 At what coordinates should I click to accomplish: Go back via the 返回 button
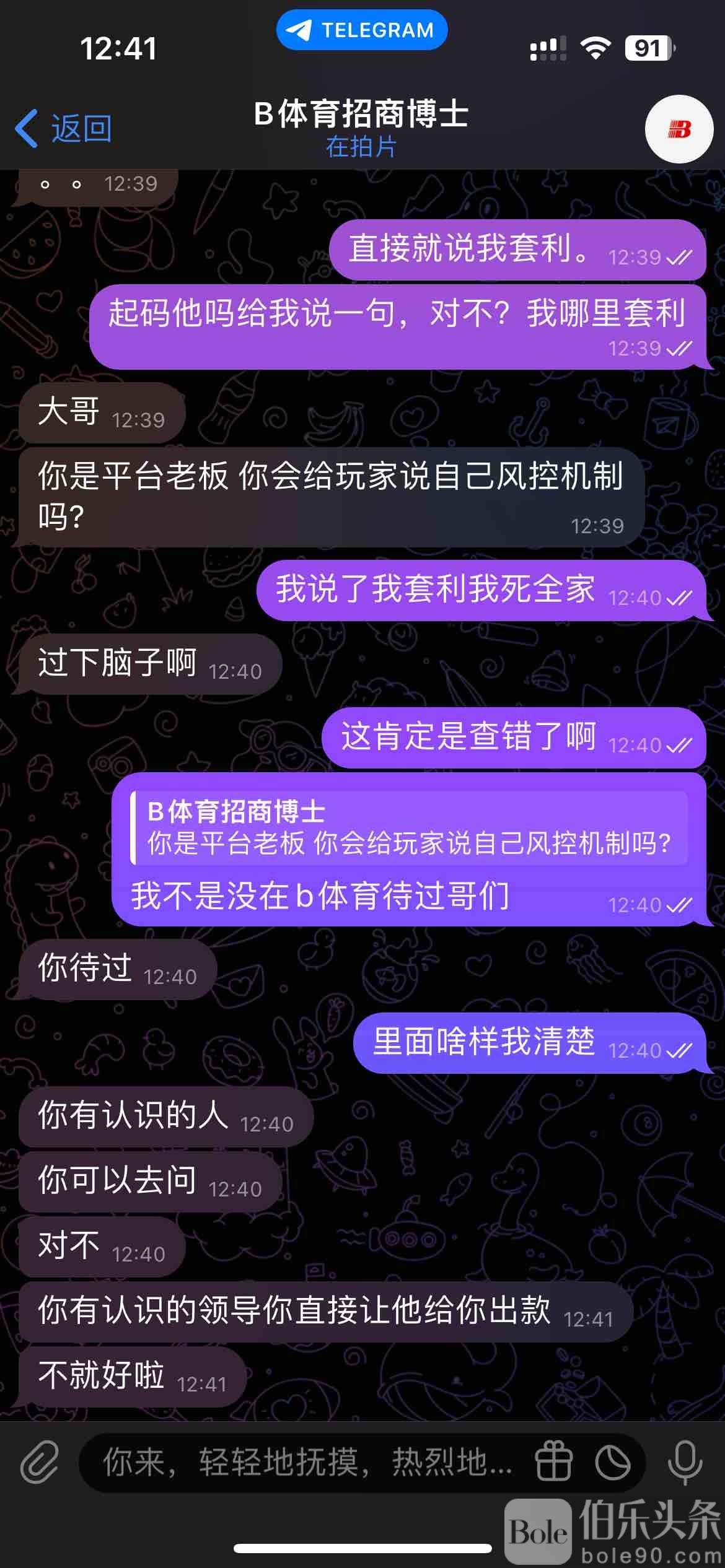[64, 129]
